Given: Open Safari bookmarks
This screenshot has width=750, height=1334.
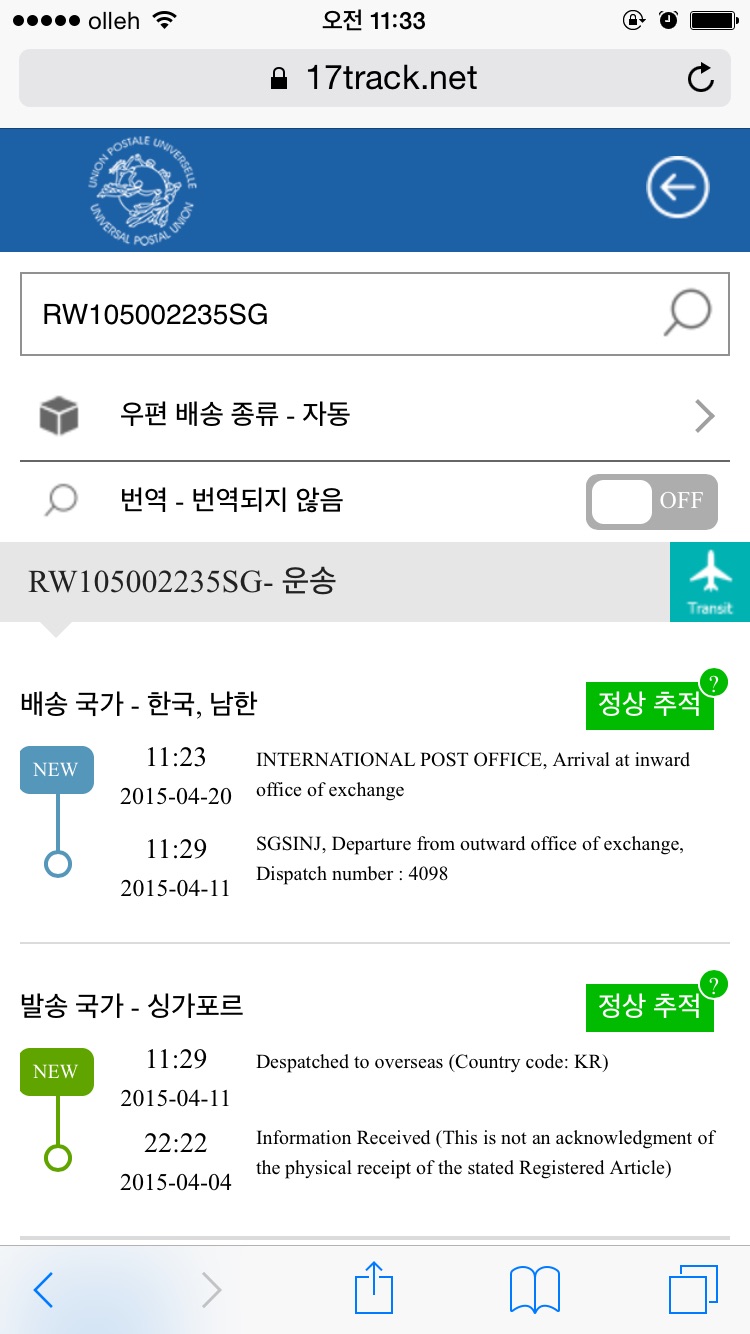Looking at the screenshot, I should click(x=534, y=1290).
